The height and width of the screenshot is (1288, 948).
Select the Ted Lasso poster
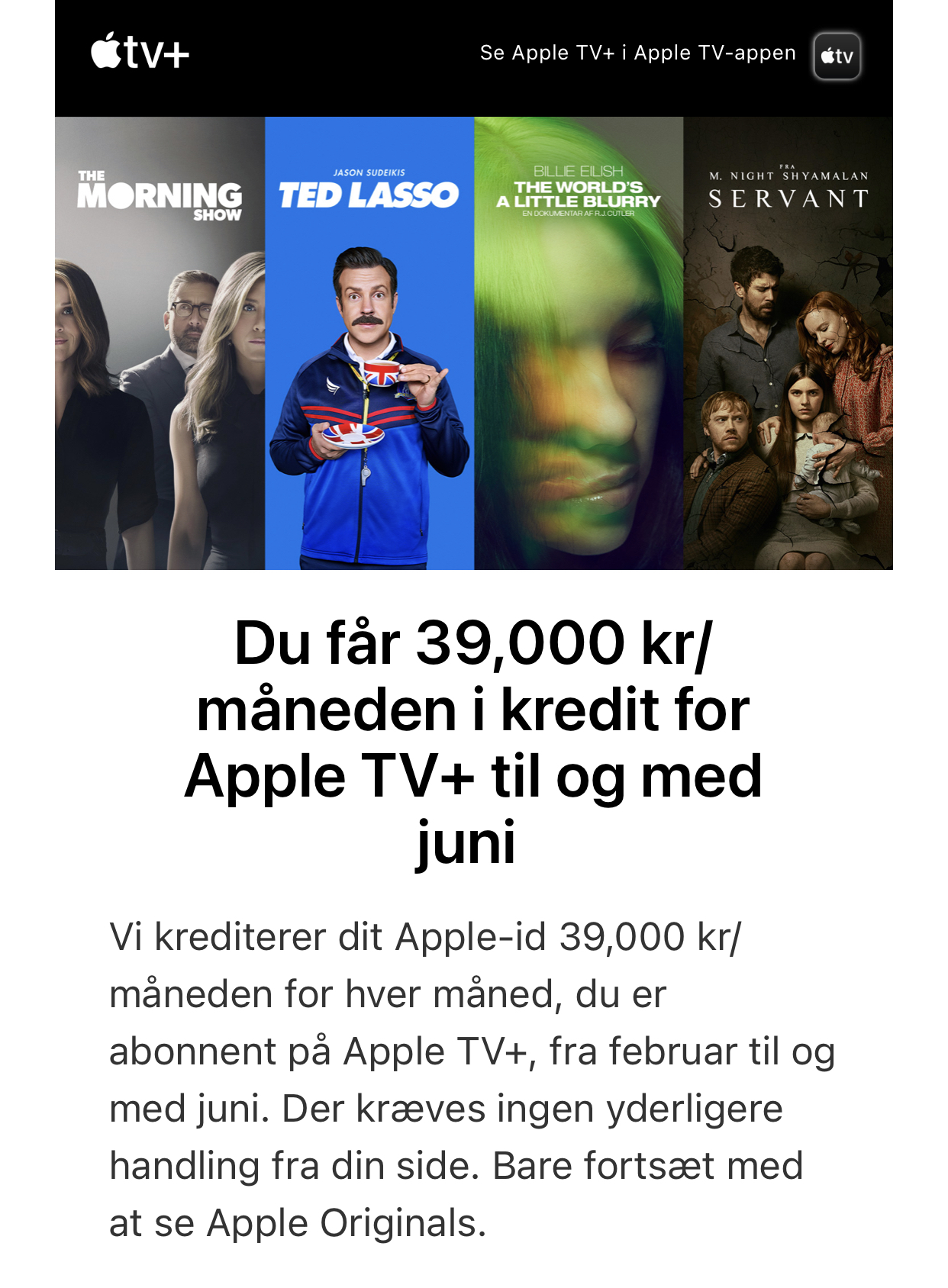point(369,343)
